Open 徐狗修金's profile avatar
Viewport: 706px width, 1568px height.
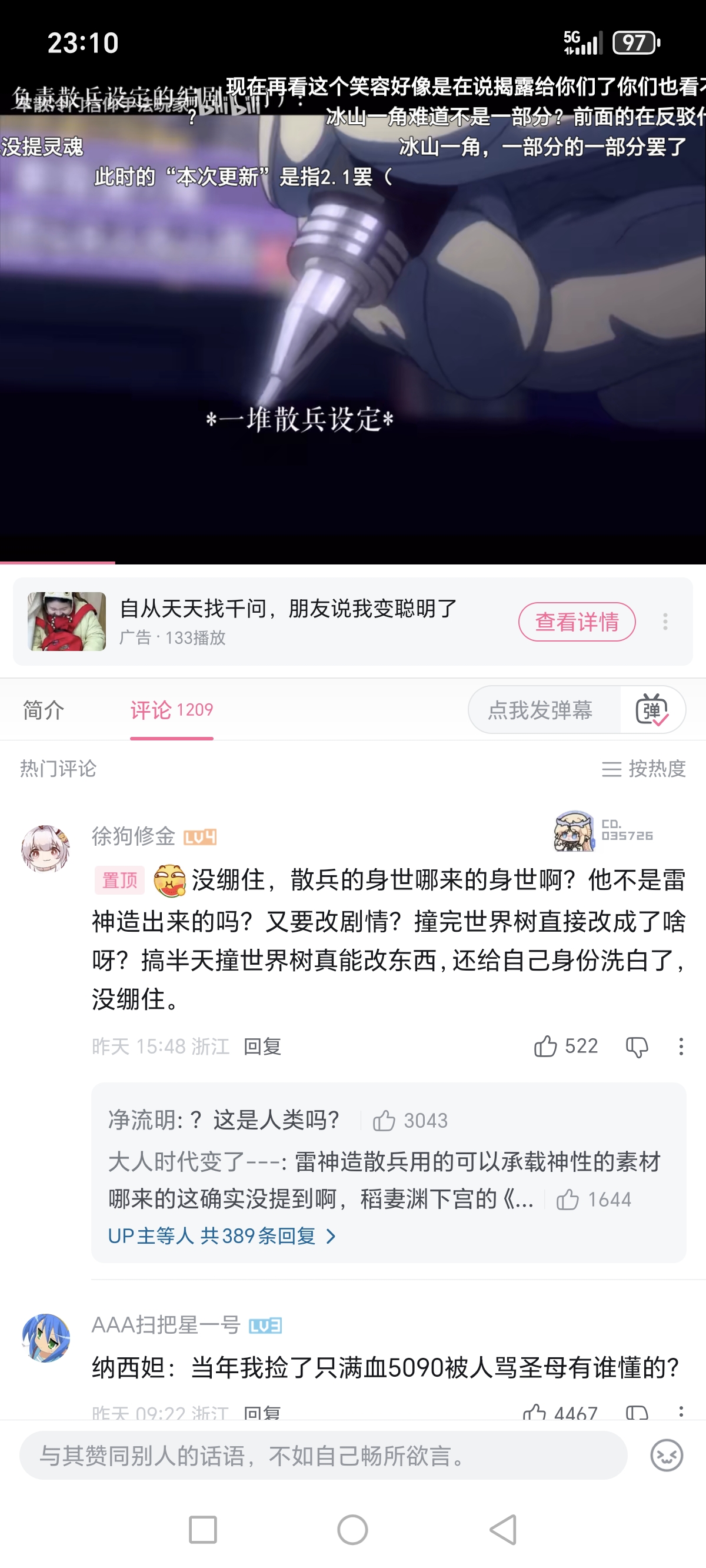pyautogui.click(x=46, y=848)
